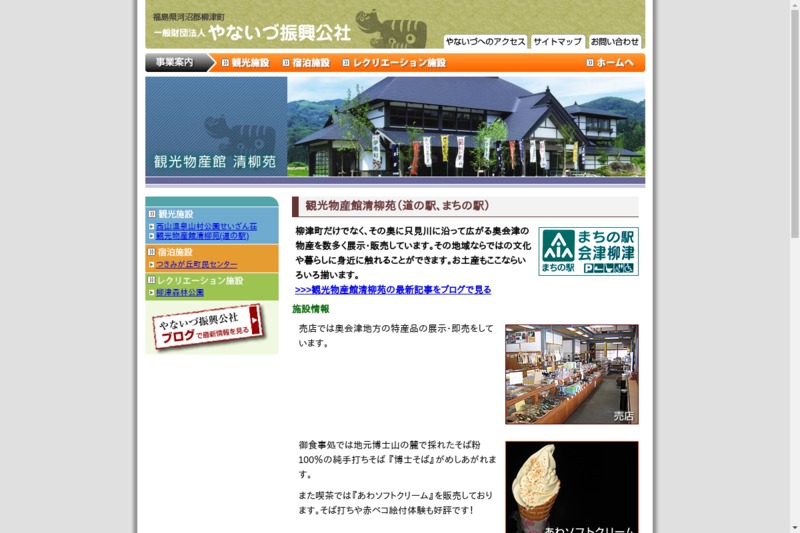Tap the まちの駅 会津柳津 banner

[588, 251]
